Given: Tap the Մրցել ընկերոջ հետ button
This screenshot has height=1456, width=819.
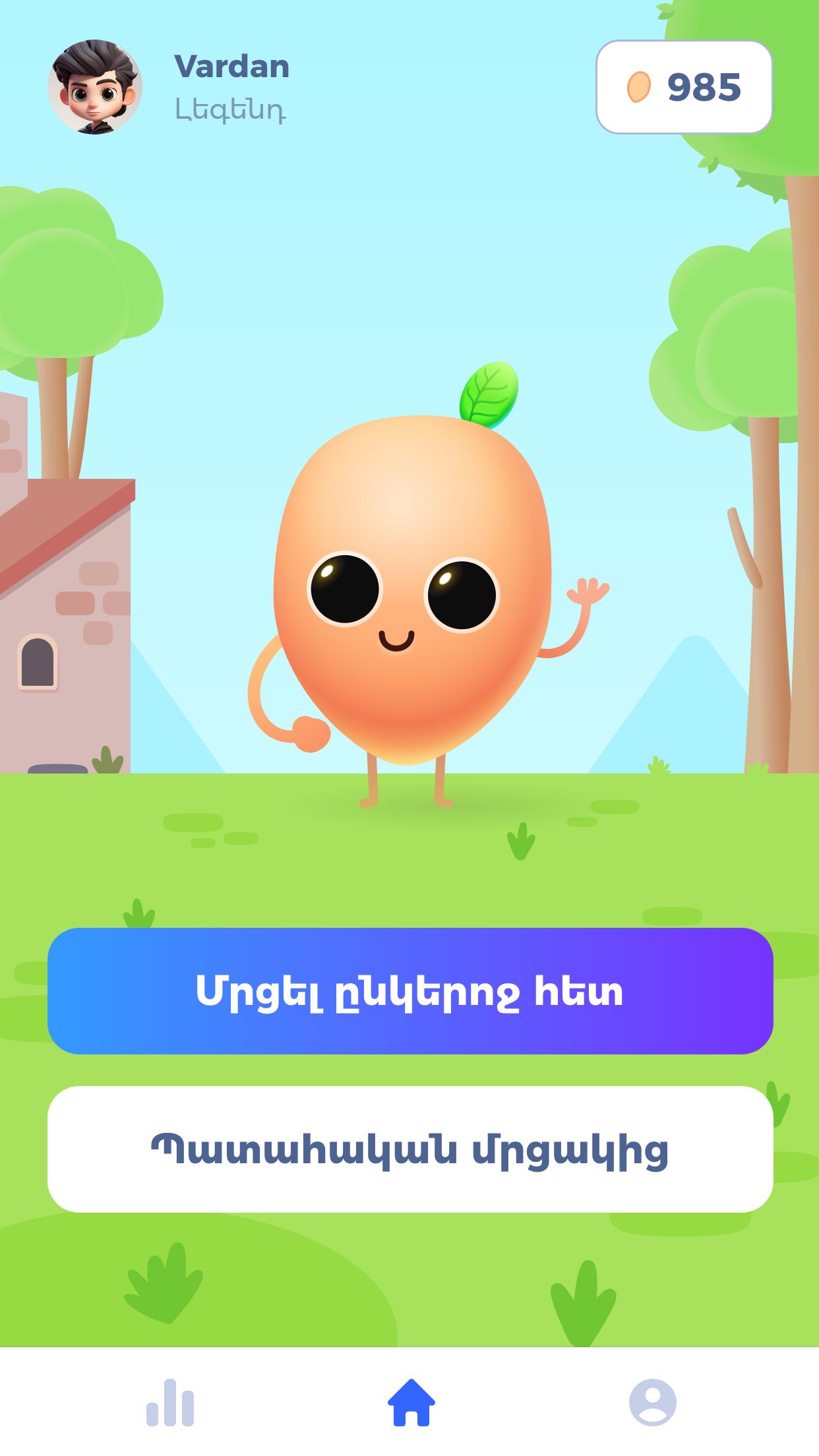Looking at the screenshot, I should tap(410, 990).
